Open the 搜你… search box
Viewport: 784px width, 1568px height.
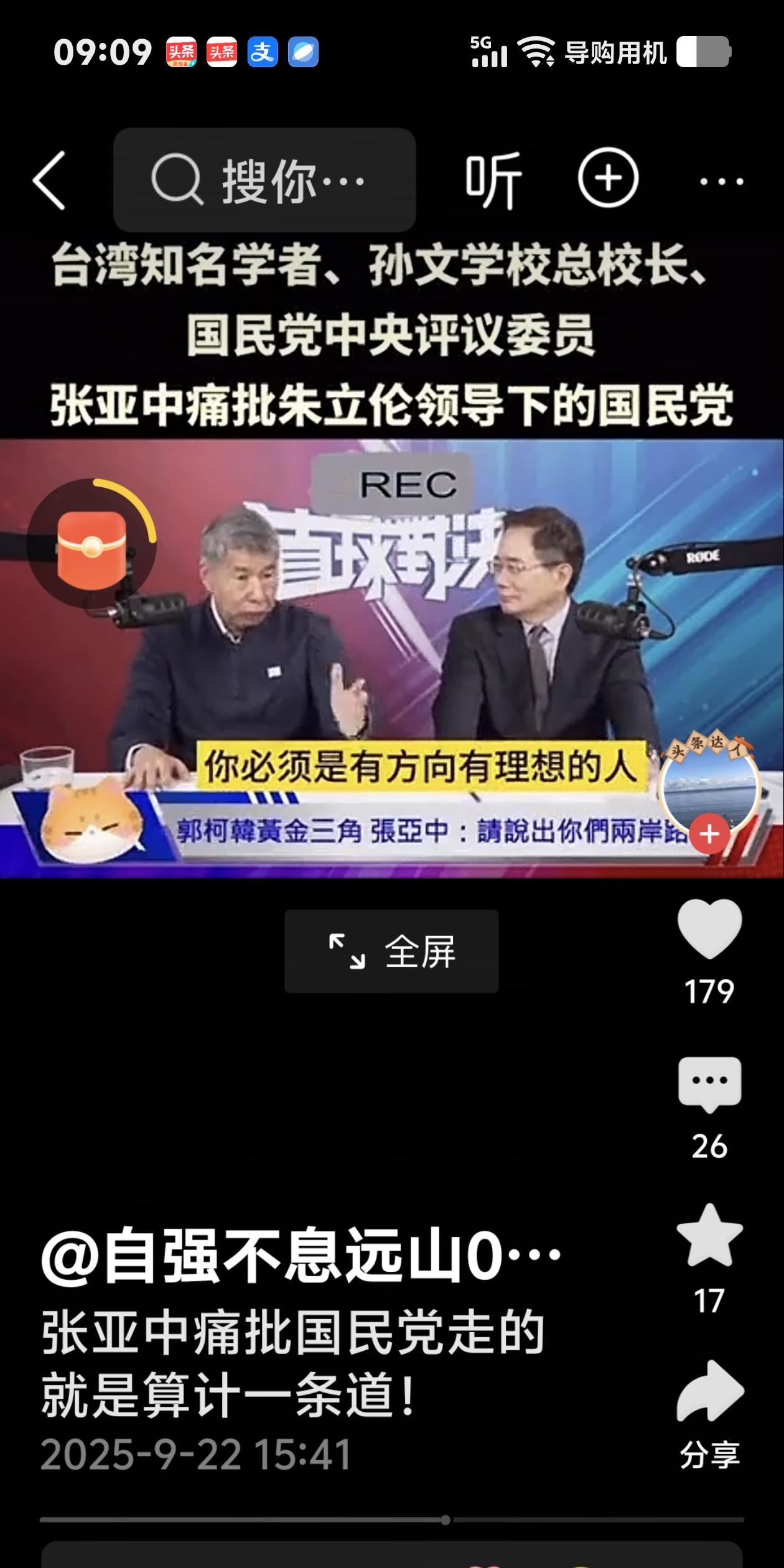pos(264,180)
